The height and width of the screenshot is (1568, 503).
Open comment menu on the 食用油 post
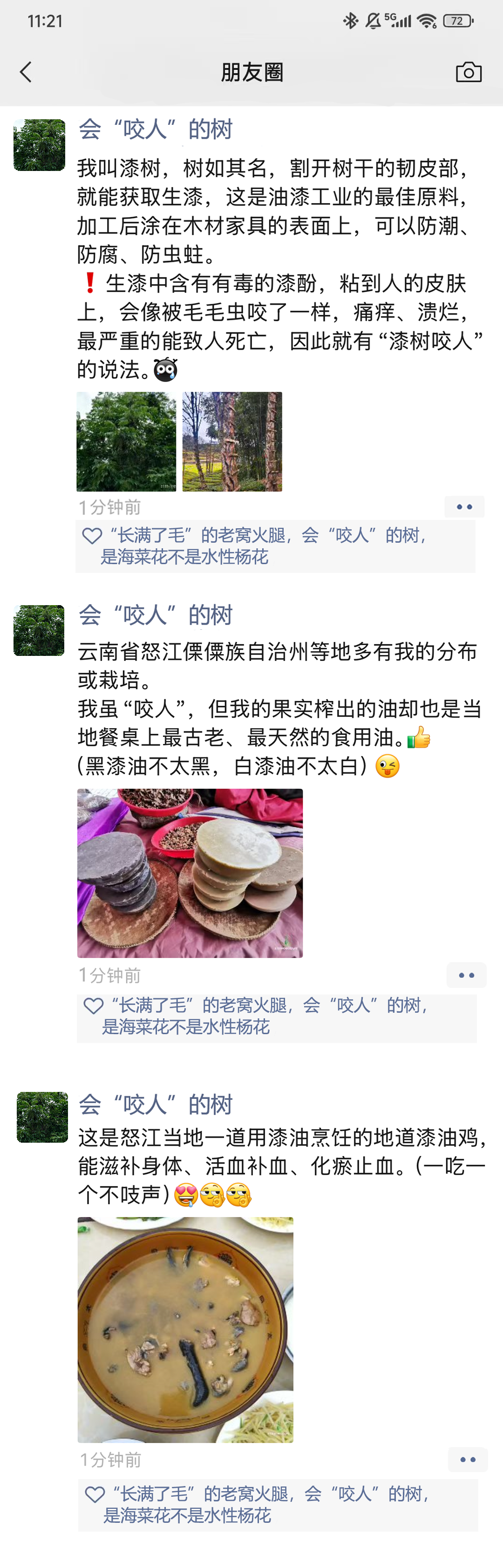(466, 975)
